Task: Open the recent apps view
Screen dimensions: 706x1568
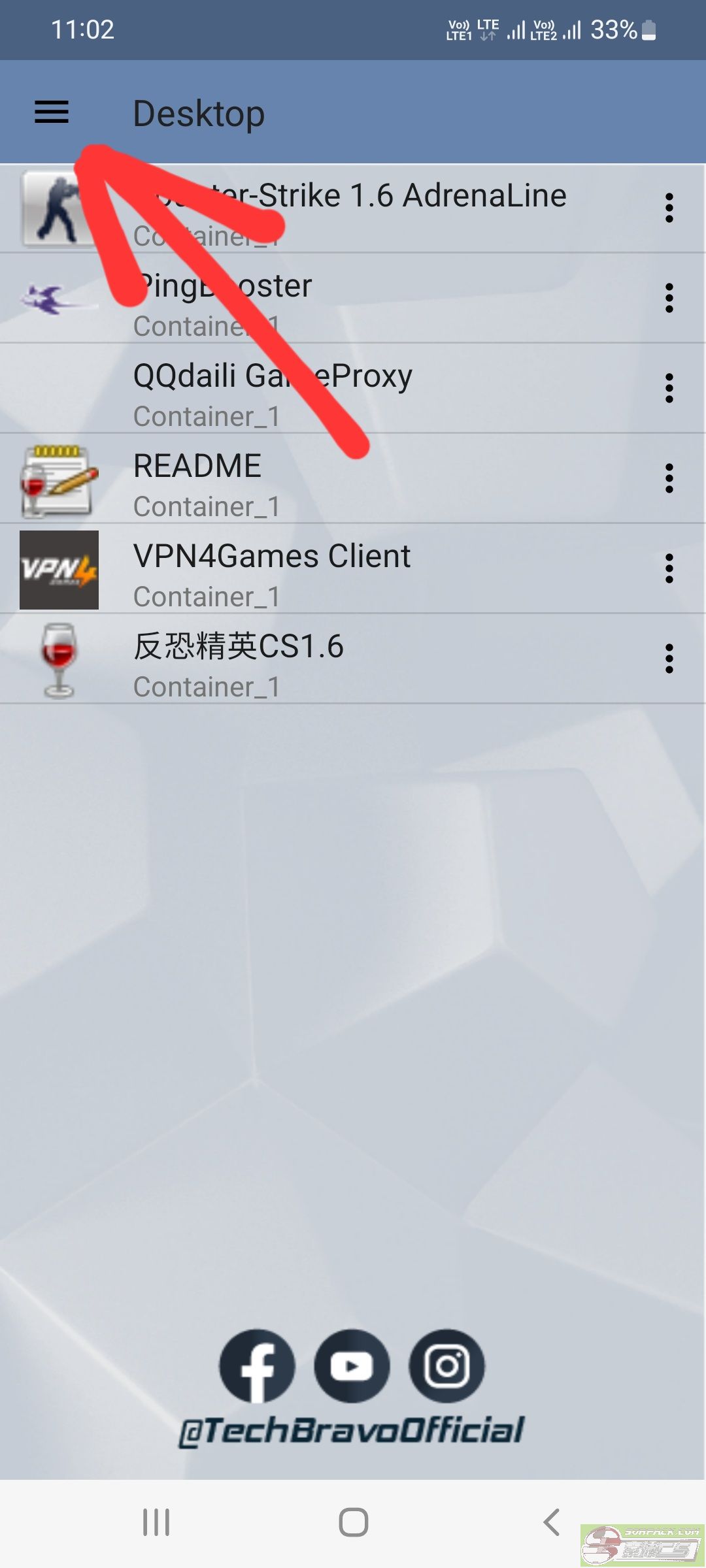Action: (x=156, y=1522)
